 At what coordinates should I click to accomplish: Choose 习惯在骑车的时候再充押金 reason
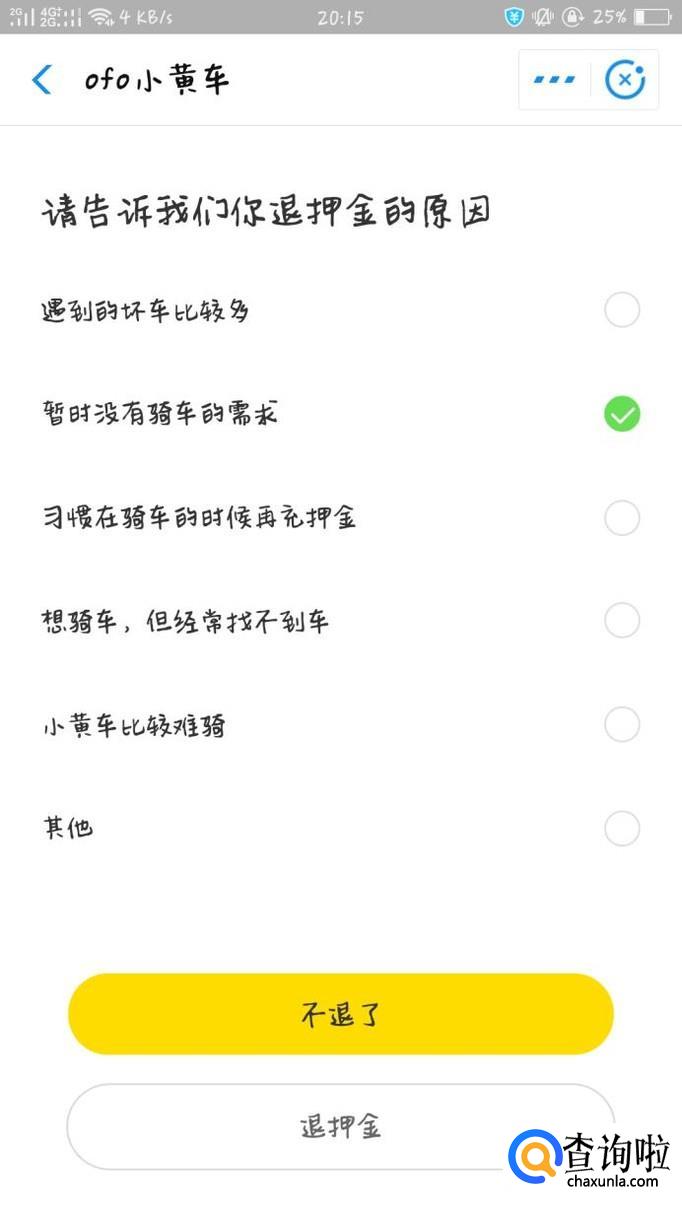point(622,518)
